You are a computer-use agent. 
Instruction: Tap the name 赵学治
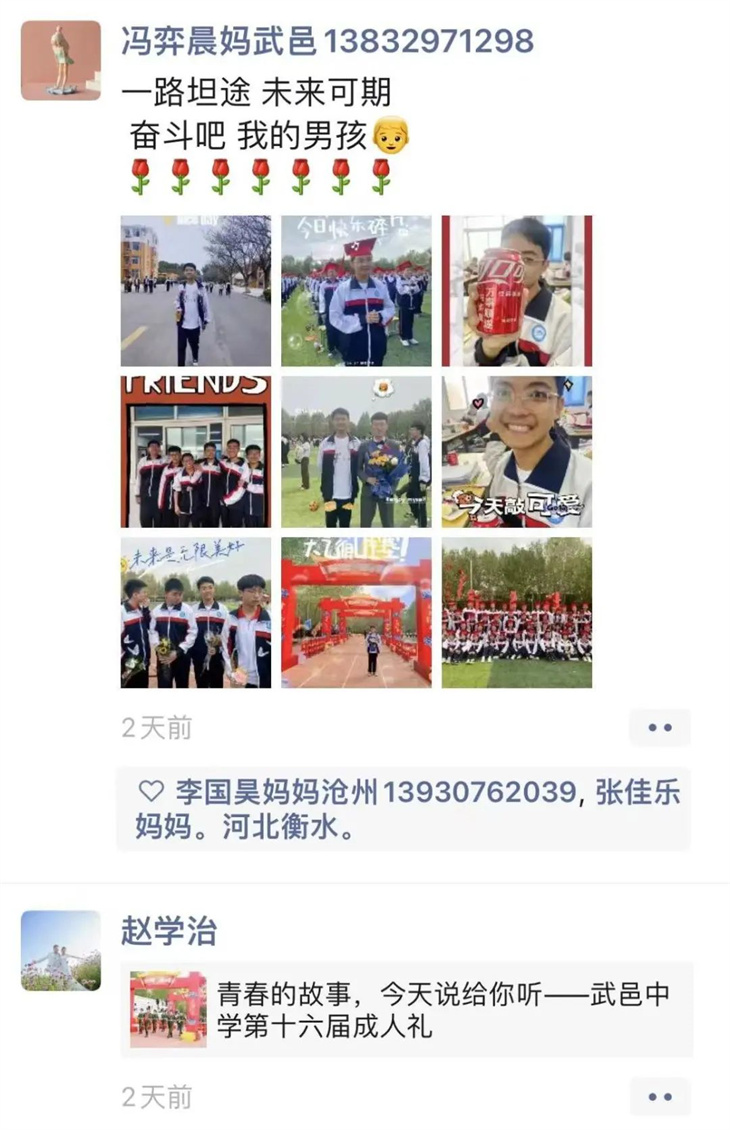pos(168,932)
